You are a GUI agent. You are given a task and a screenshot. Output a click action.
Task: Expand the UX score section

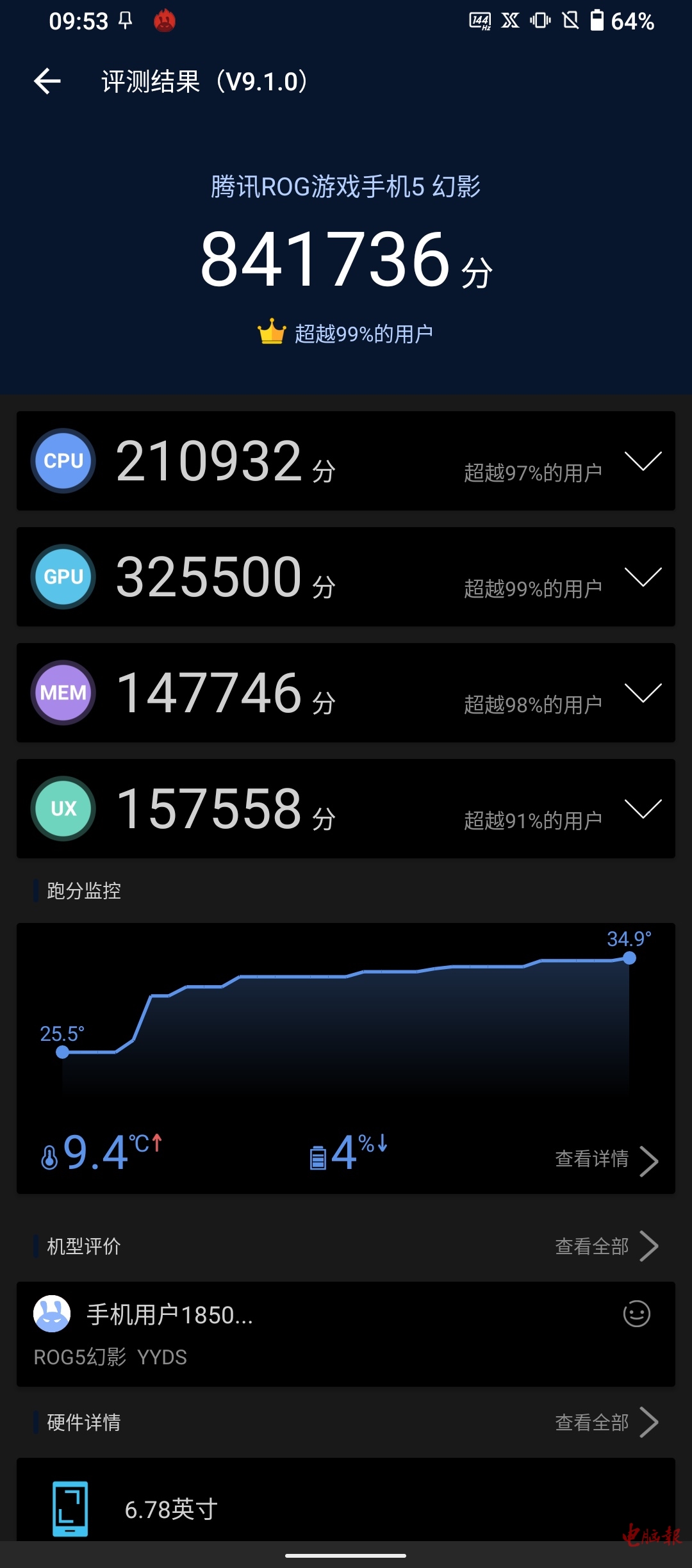click(643, 808)
